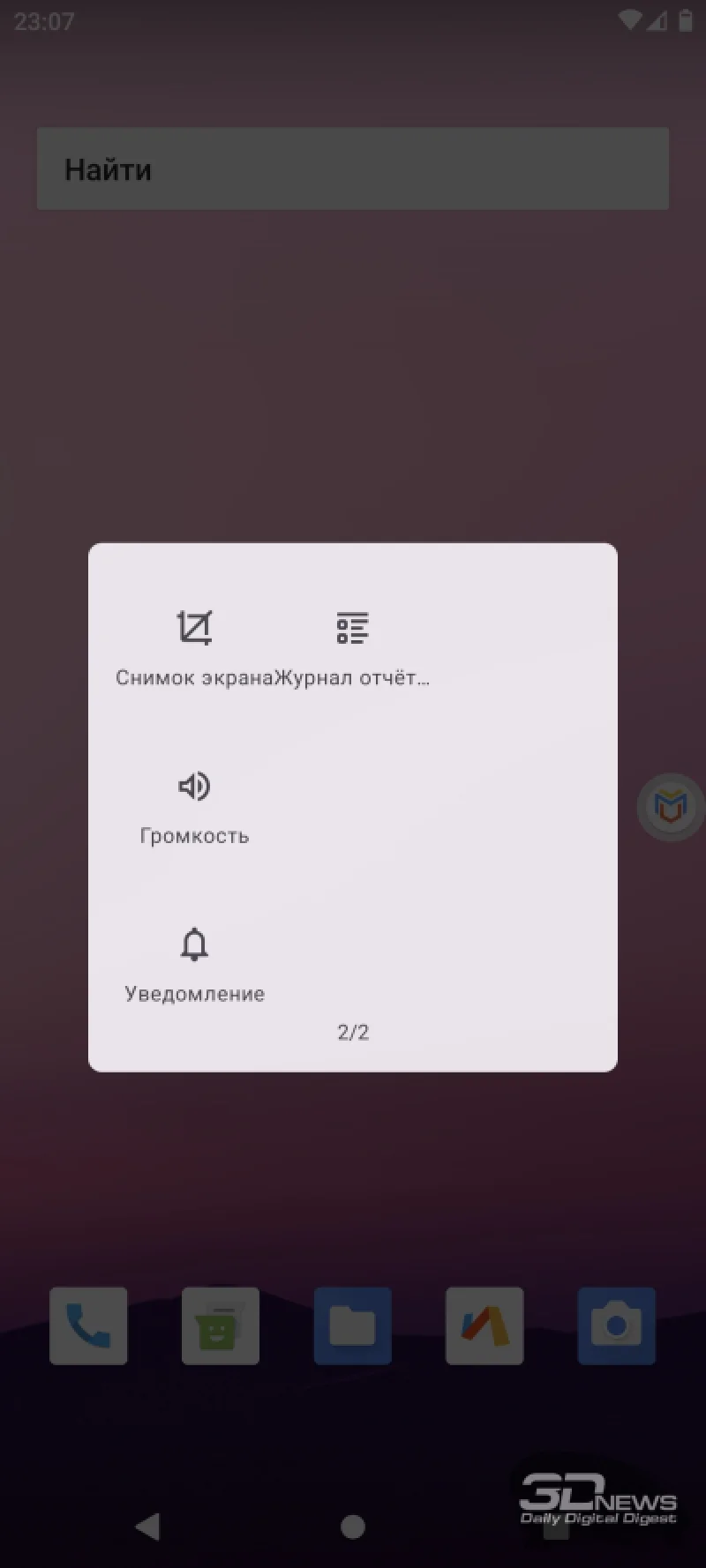Tap the floating accessibility menu button
The image size is (706, 1568).
671,806
